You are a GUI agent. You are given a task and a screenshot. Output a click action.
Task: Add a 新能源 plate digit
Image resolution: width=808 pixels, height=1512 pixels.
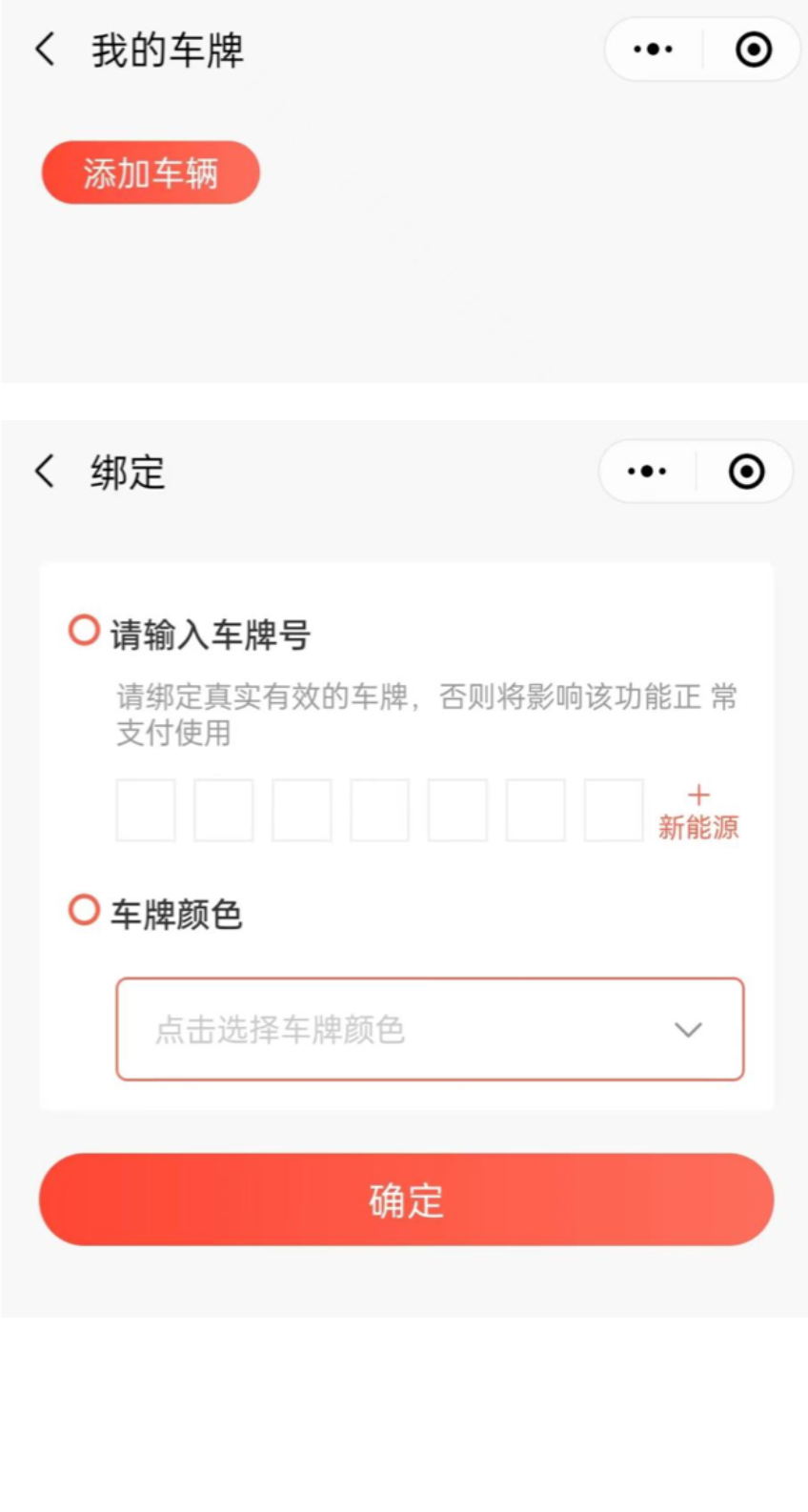pos(698,811)
